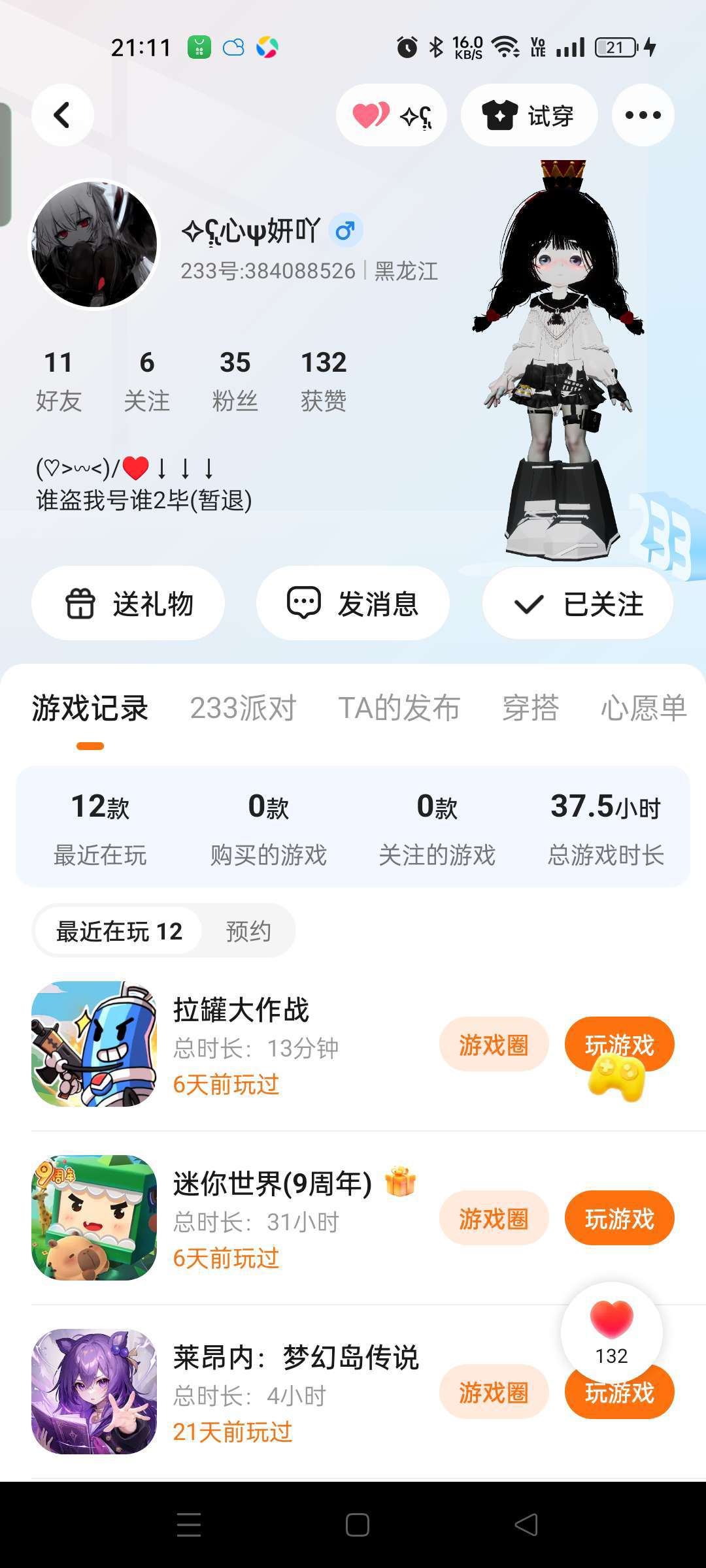The width and height of the screenshot is (706, 1568).
Task: Open the TA的发布 tab
Action: pos(399,708)
